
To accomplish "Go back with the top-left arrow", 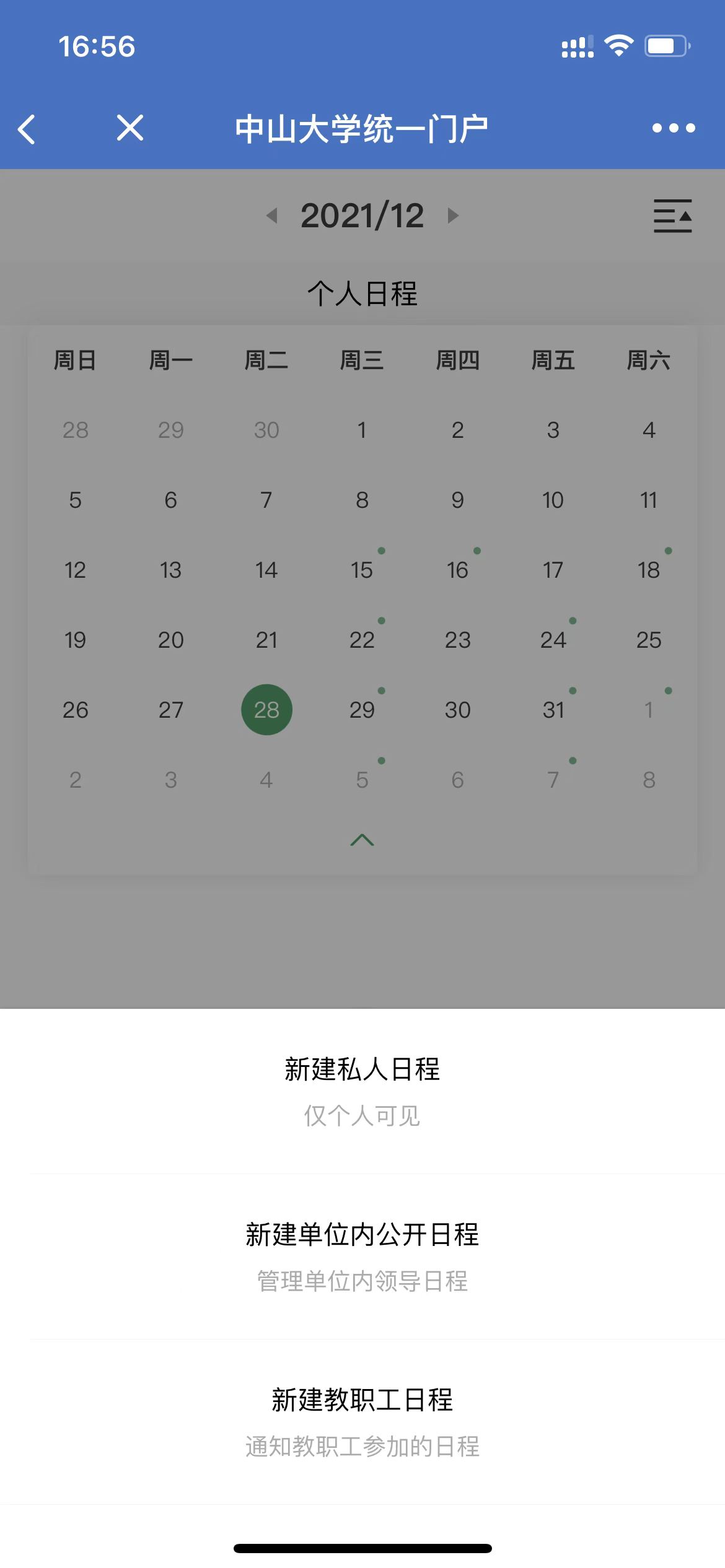I will (27, 129).
